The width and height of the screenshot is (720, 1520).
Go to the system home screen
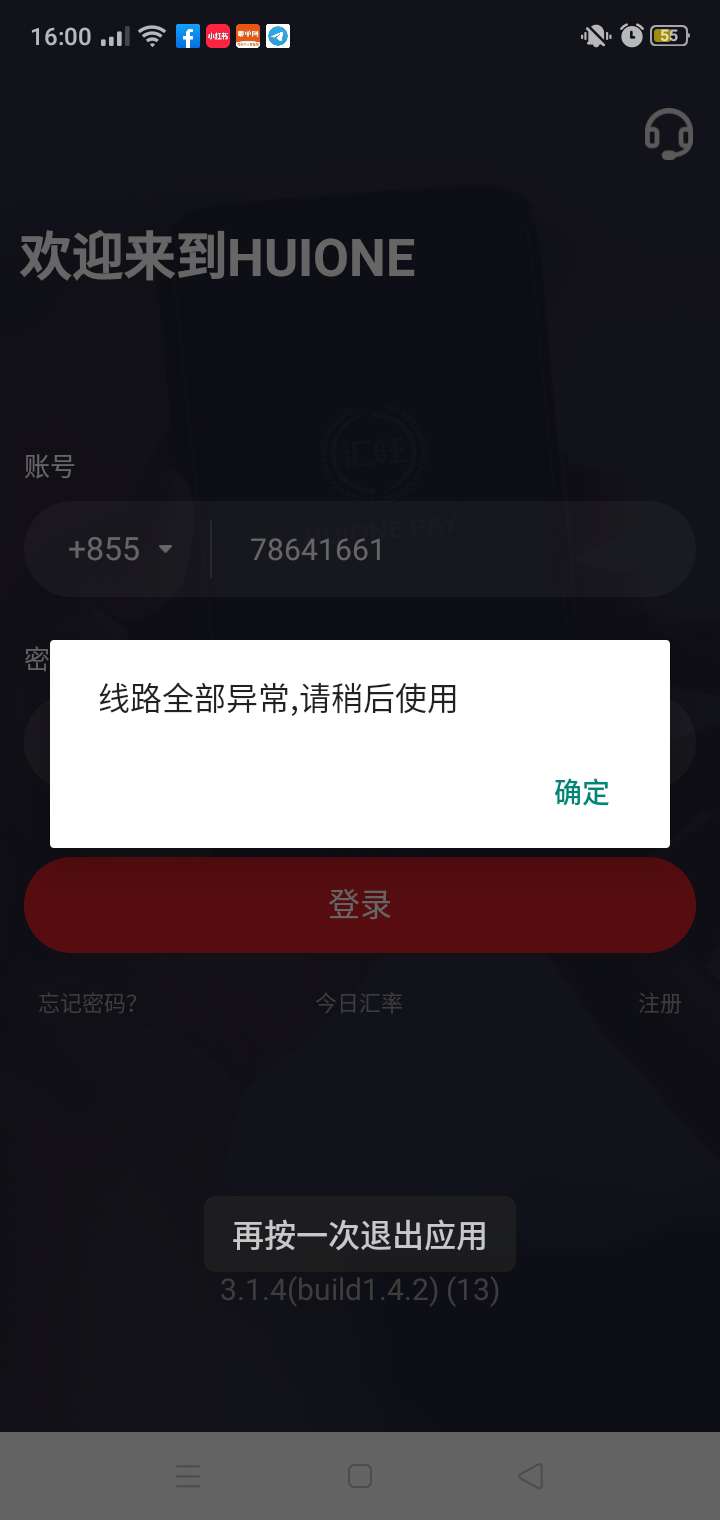pyautogui.click(x=359, y=1475)
